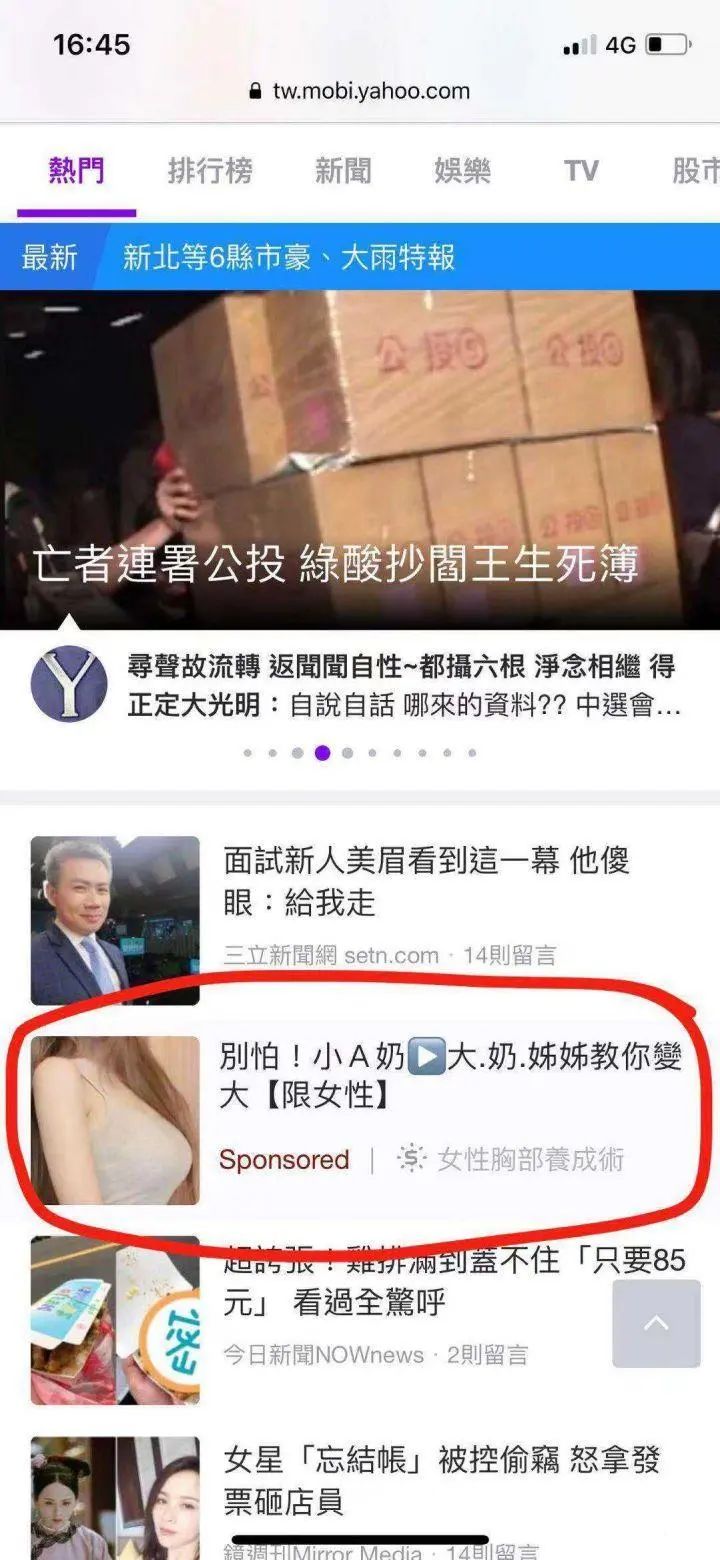Switch to the 新聞 tab

coord(343,171)
